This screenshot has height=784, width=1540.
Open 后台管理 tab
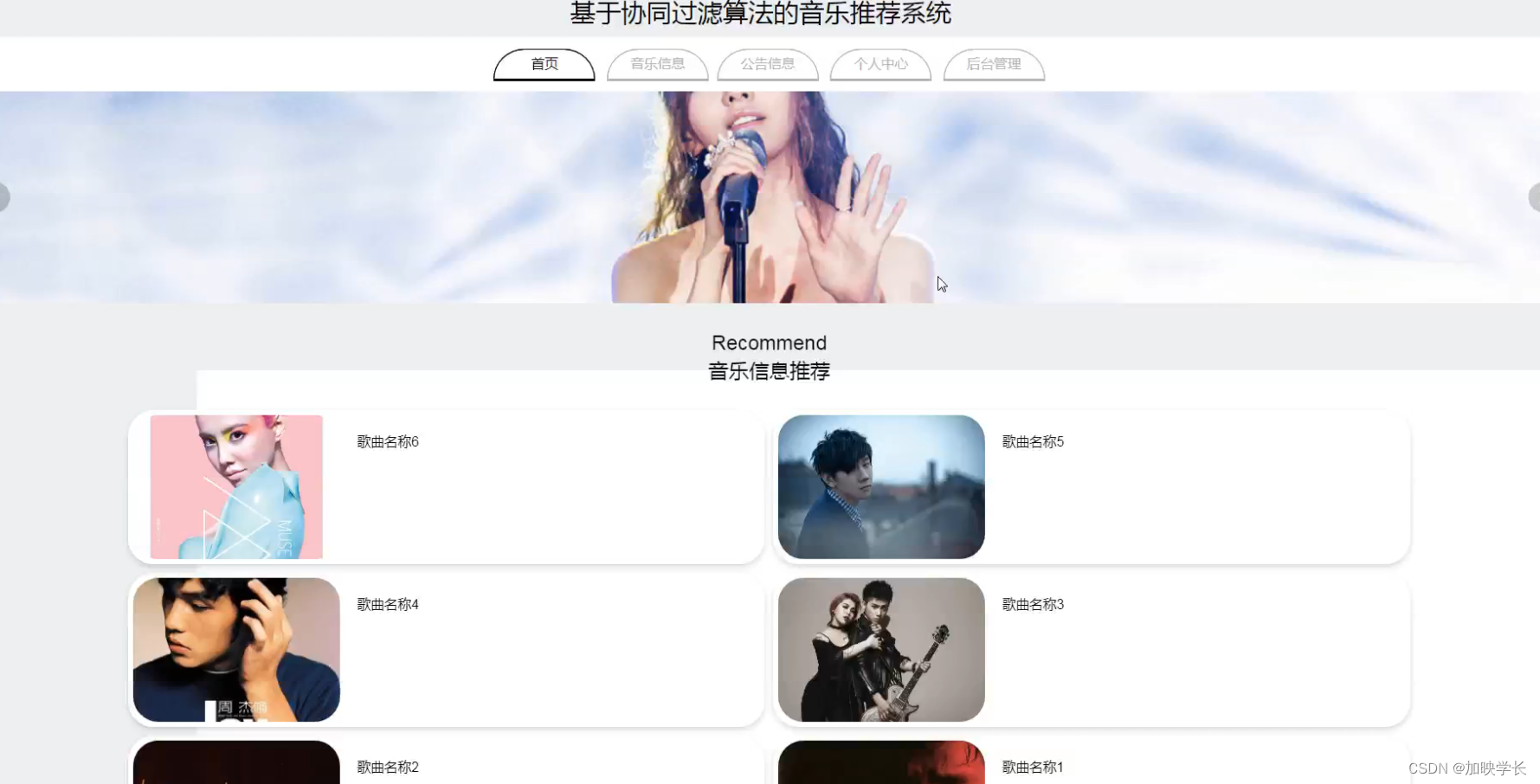point(993,64)
